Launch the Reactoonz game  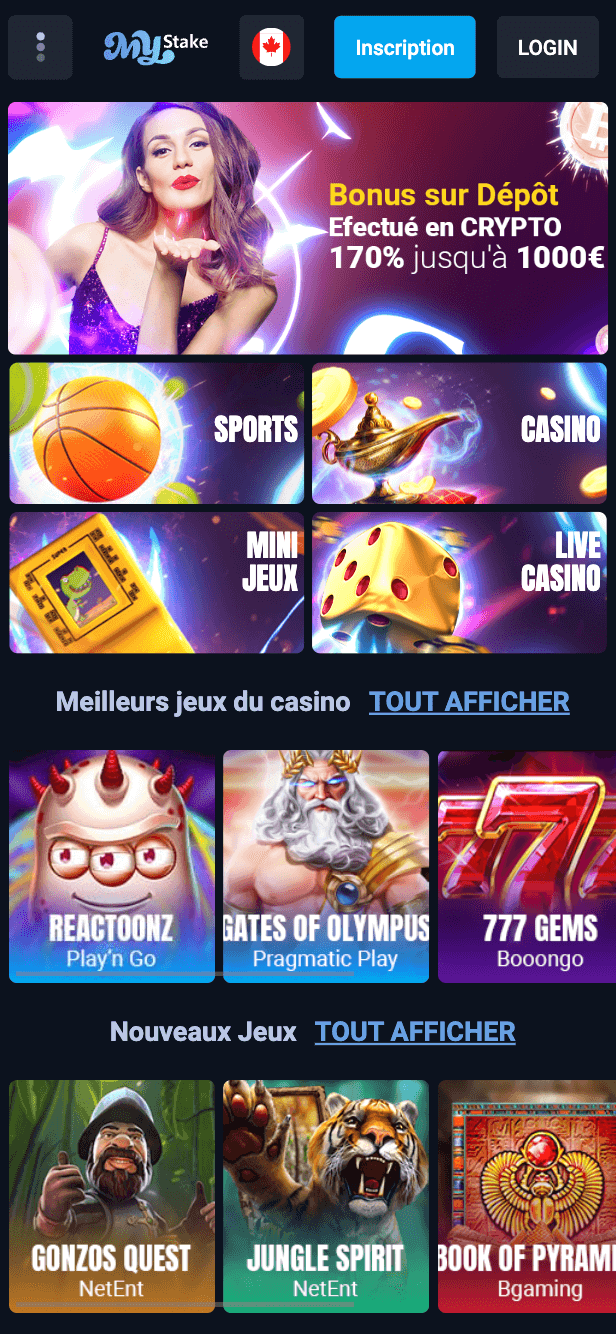click(112, 866)
